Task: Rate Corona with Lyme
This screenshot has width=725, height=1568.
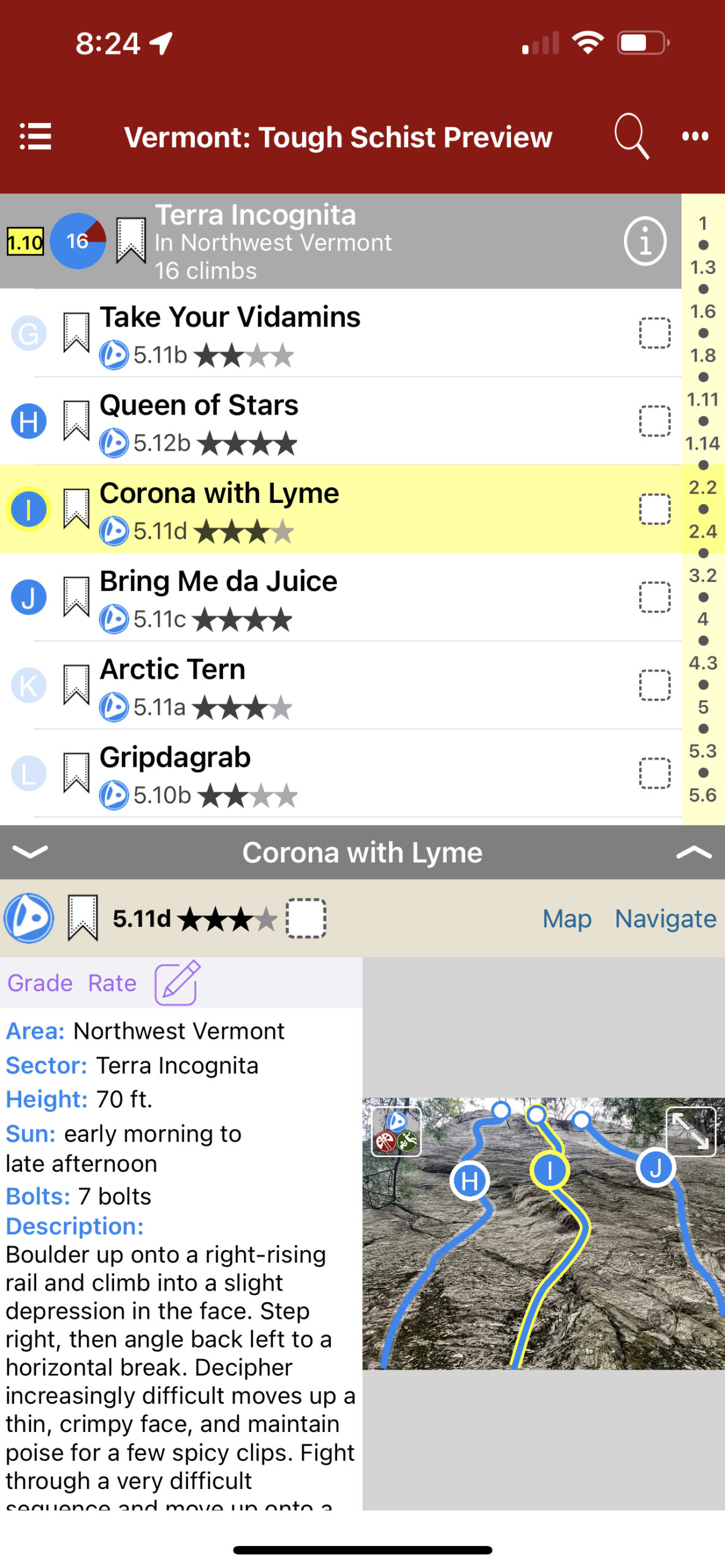Action: (x=112, y=983)
